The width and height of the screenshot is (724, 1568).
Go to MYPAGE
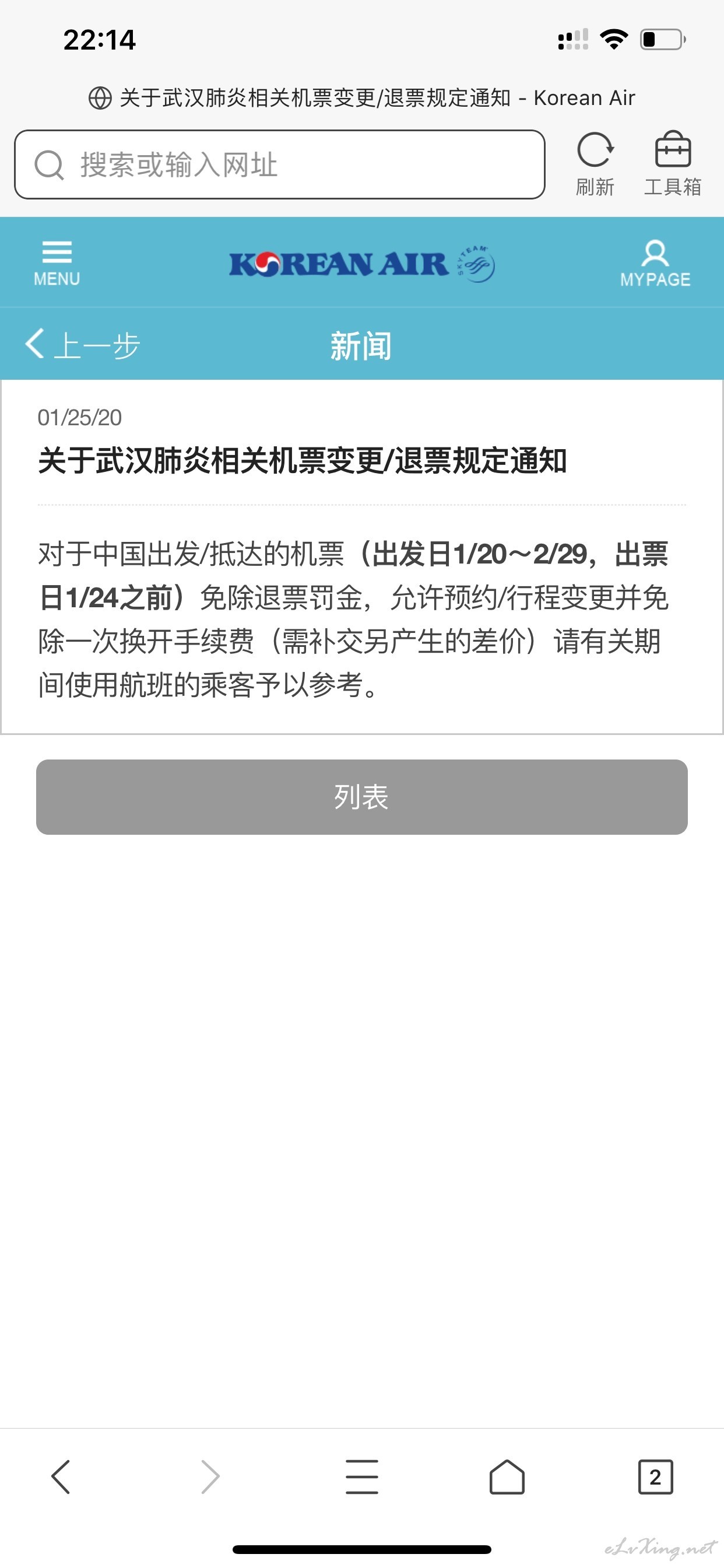point(655,264)
